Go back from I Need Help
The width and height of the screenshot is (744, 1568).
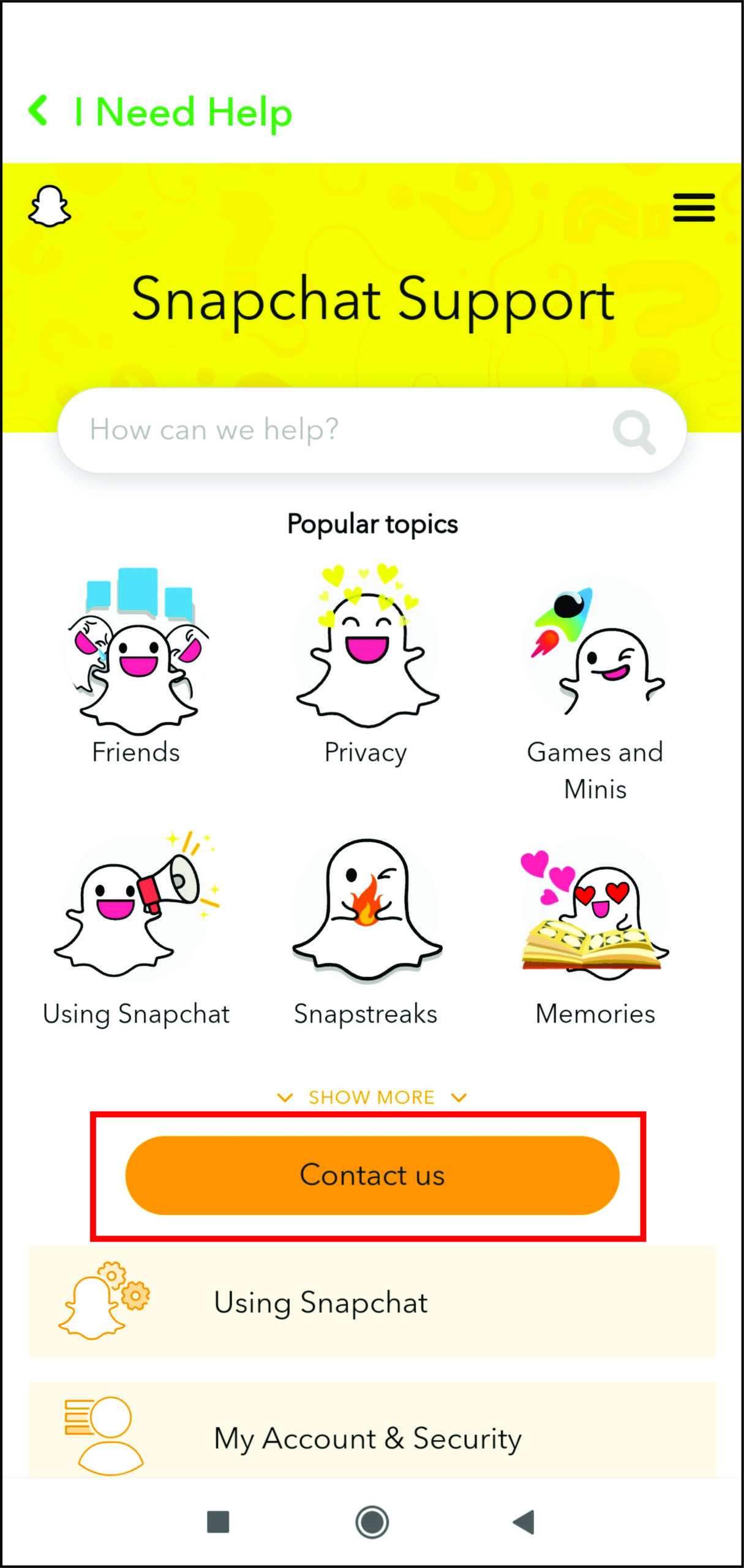point(39,111)
